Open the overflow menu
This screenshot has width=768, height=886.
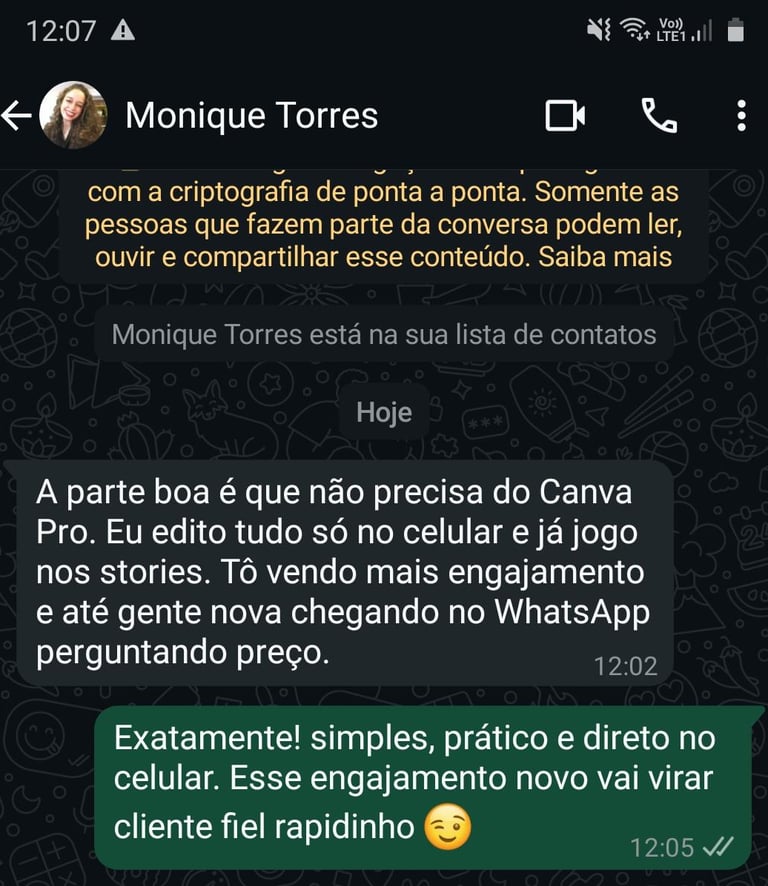(x=741, y=116)
